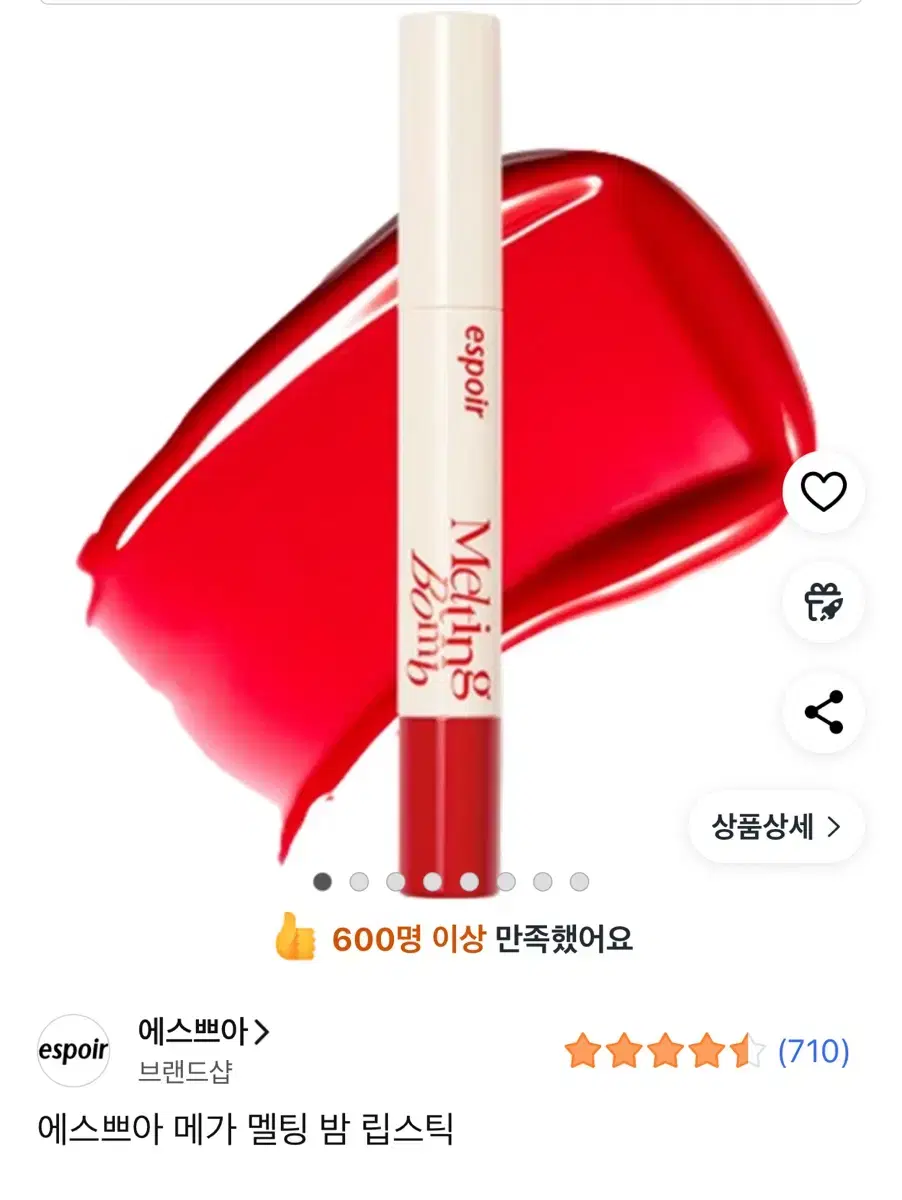Click the lipstick product image

[460, 450]
